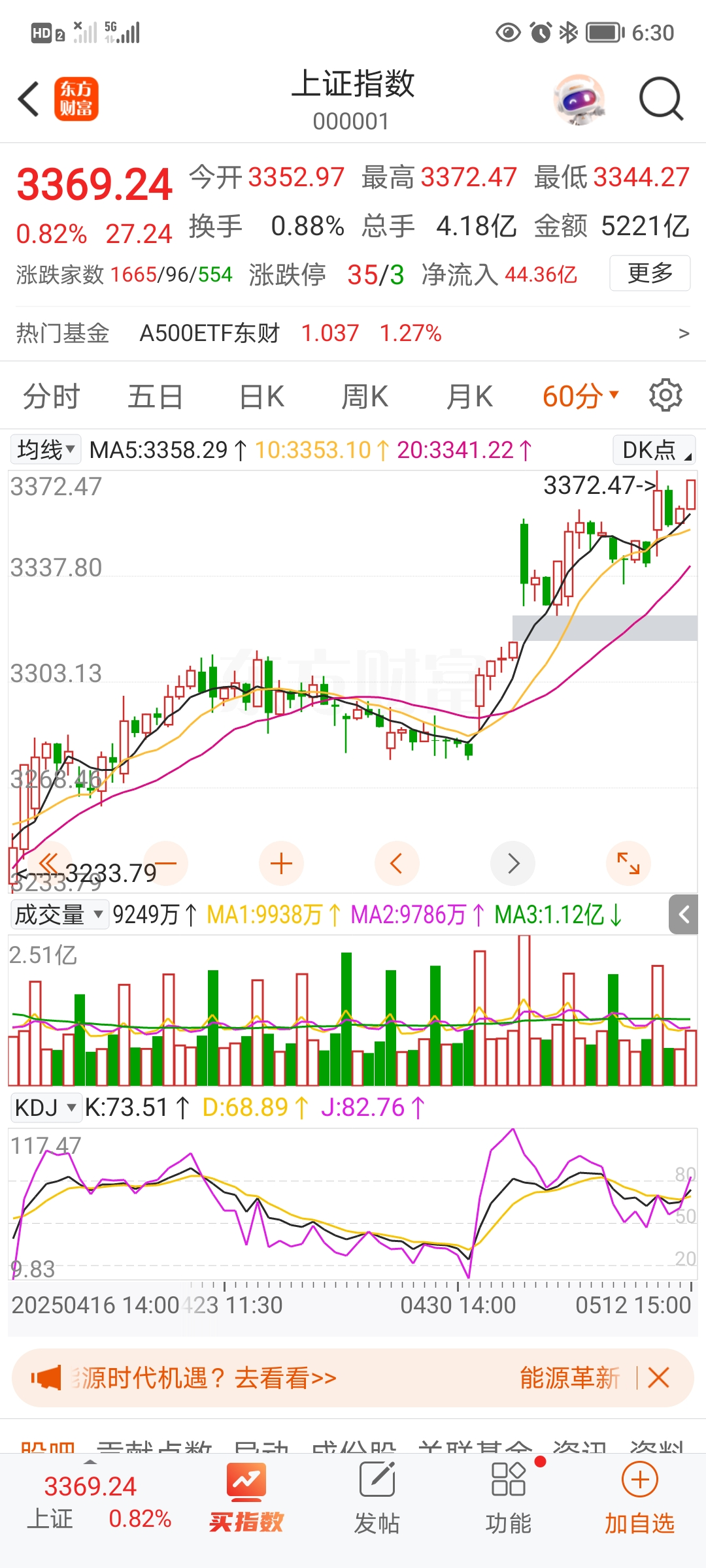Open the A500ETF东财 hot fund row
Screen dimensions: 706x1568
(x=353, y=333)
